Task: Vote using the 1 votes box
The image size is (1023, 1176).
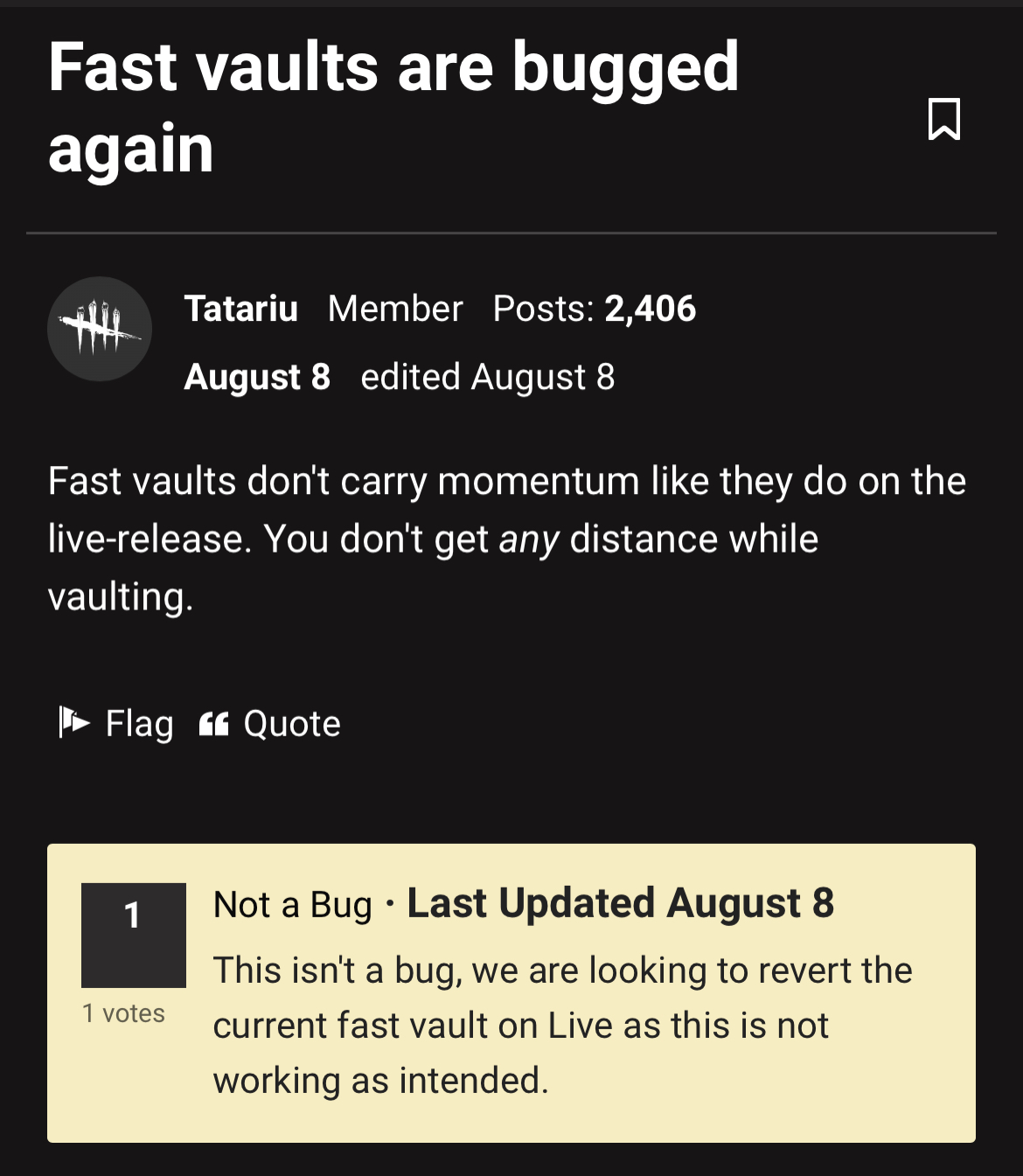Action: (x=134, y=936)
